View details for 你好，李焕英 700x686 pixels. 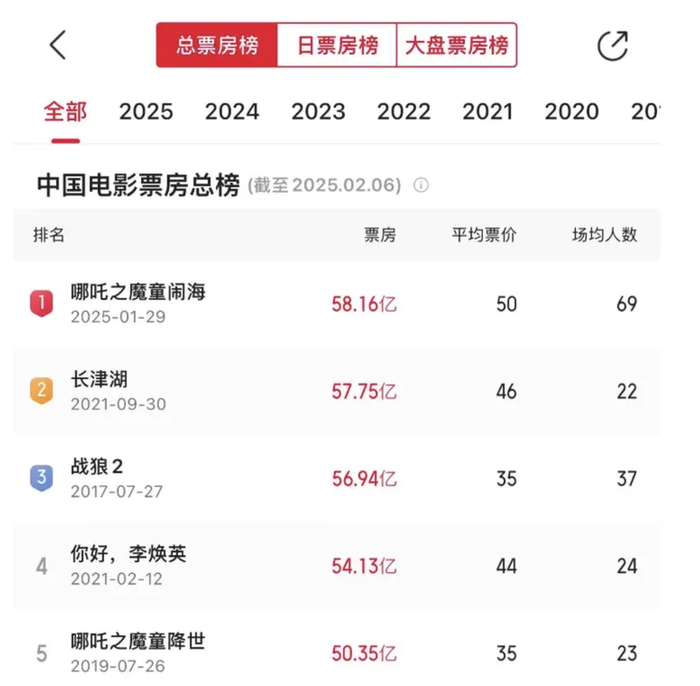point(129,554)
